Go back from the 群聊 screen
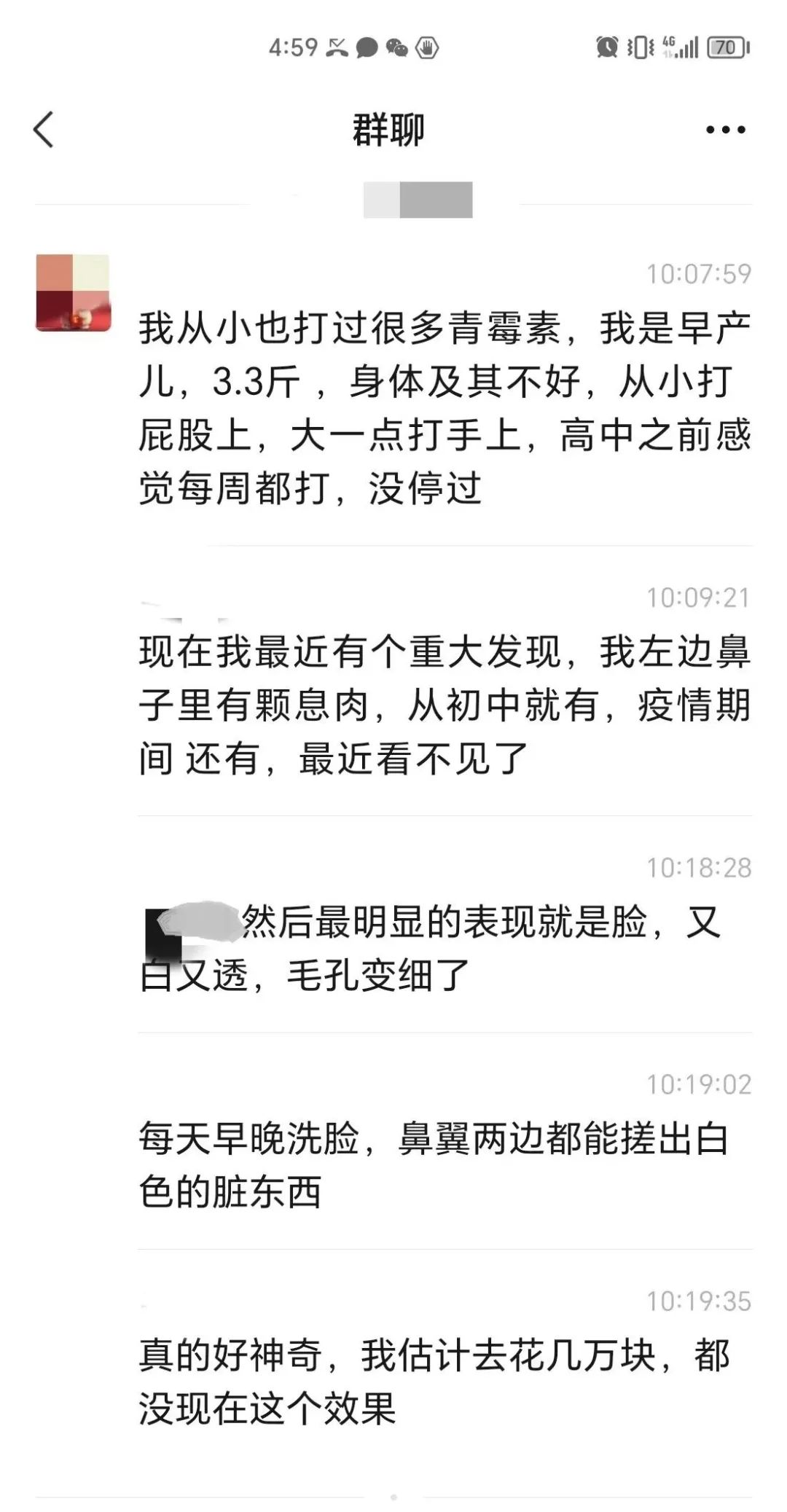Image resolution: width=787 pixels, height=1512 pixels. (44, 130)
